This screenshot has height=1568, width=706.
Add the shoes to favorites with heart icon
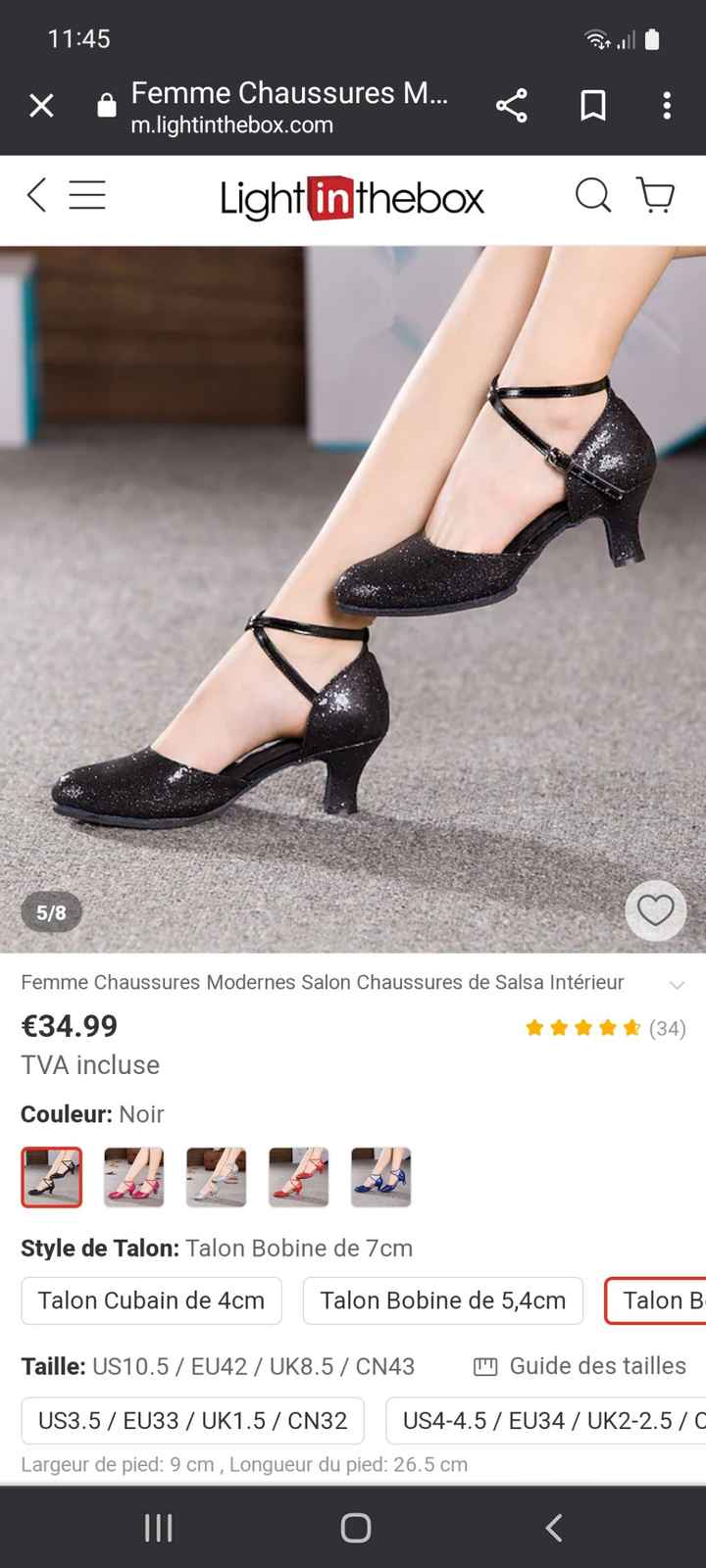click(x=655, y=911)
